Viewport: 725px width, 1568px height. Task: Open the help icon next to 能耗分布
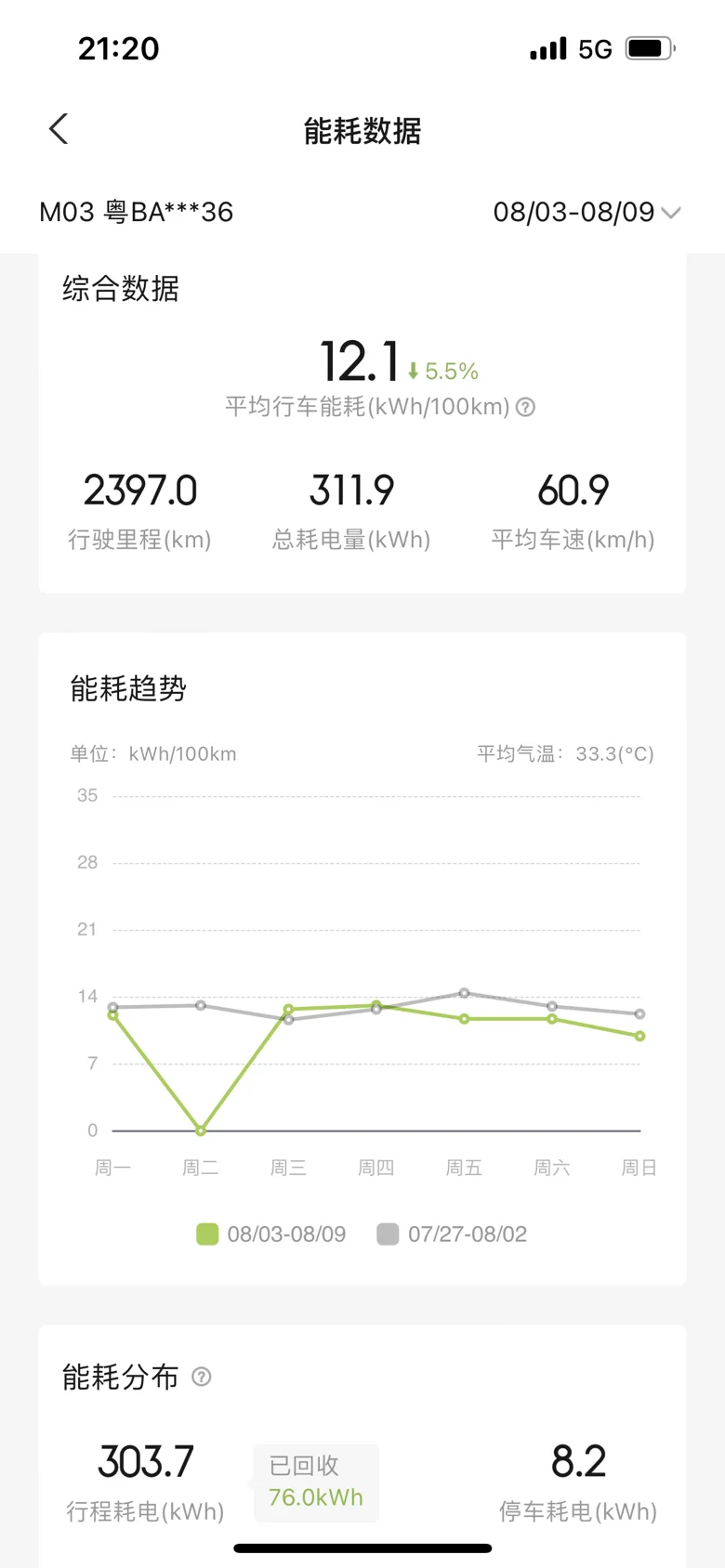201,1377
